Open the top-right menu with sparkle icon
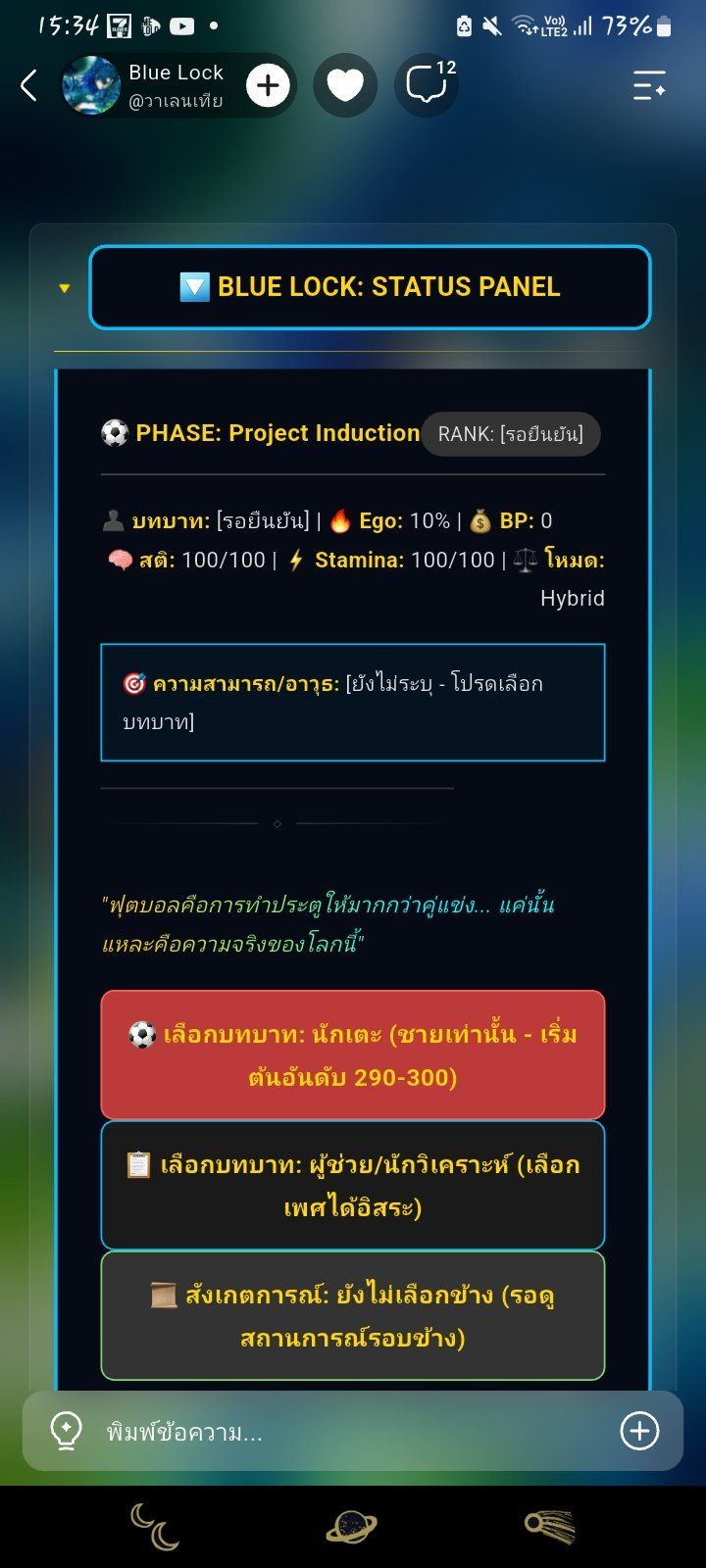Screen dimensions: 706x1568 pyautogui.click(x=649, y=86)
